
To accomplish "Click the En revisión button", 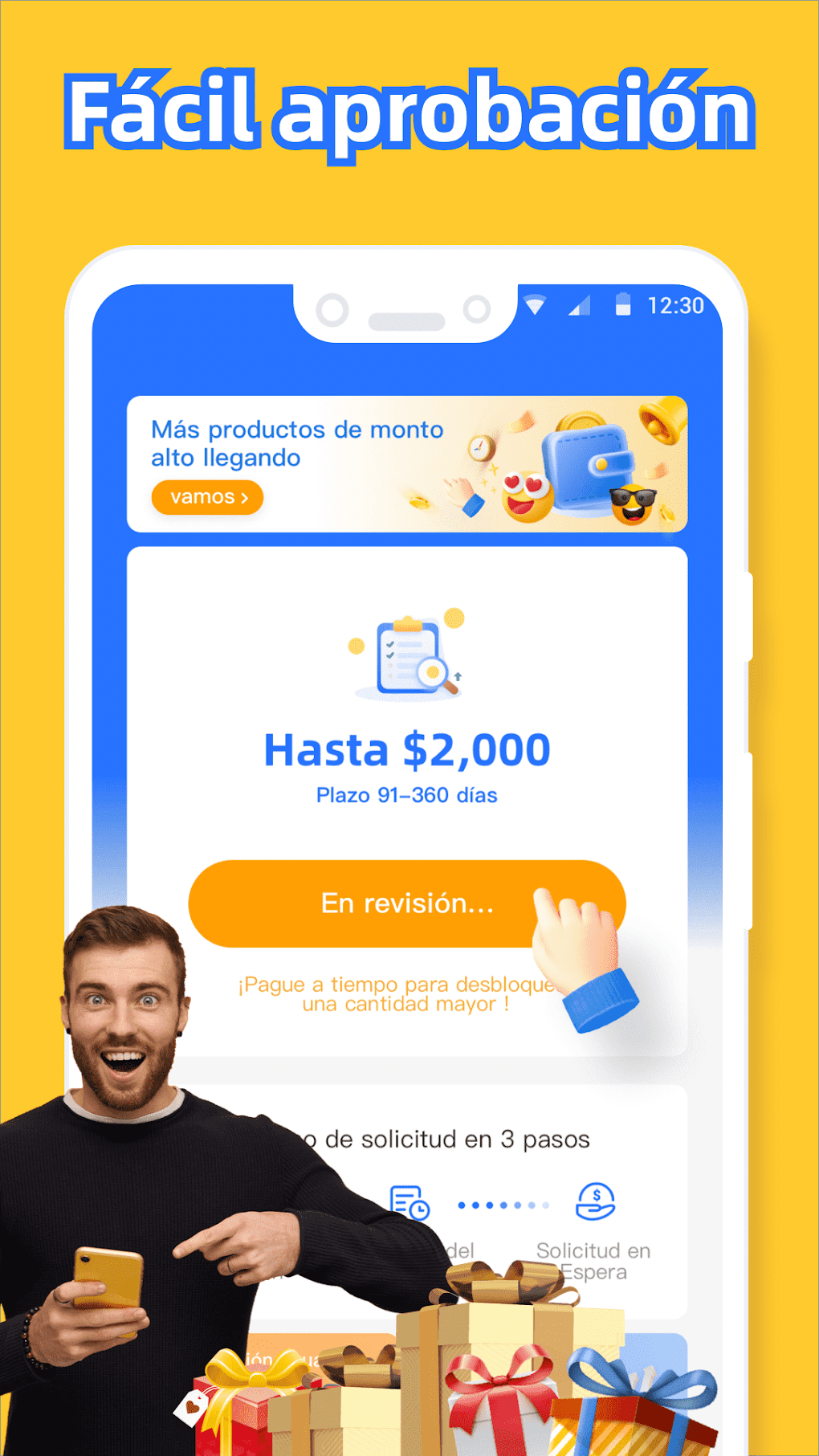I will click(x=407, y=903).
